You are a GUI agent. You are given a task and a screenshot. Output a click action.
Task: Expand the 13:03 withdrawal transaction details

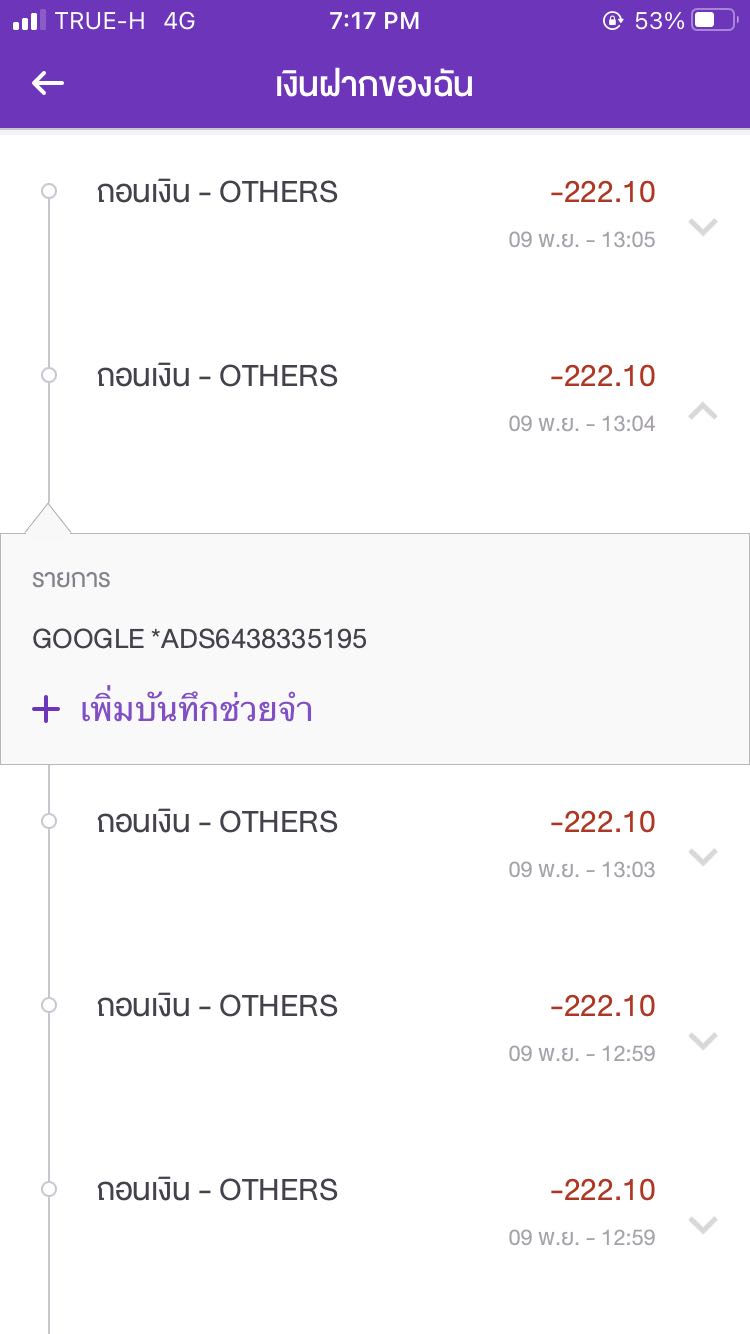click(703, 857)
